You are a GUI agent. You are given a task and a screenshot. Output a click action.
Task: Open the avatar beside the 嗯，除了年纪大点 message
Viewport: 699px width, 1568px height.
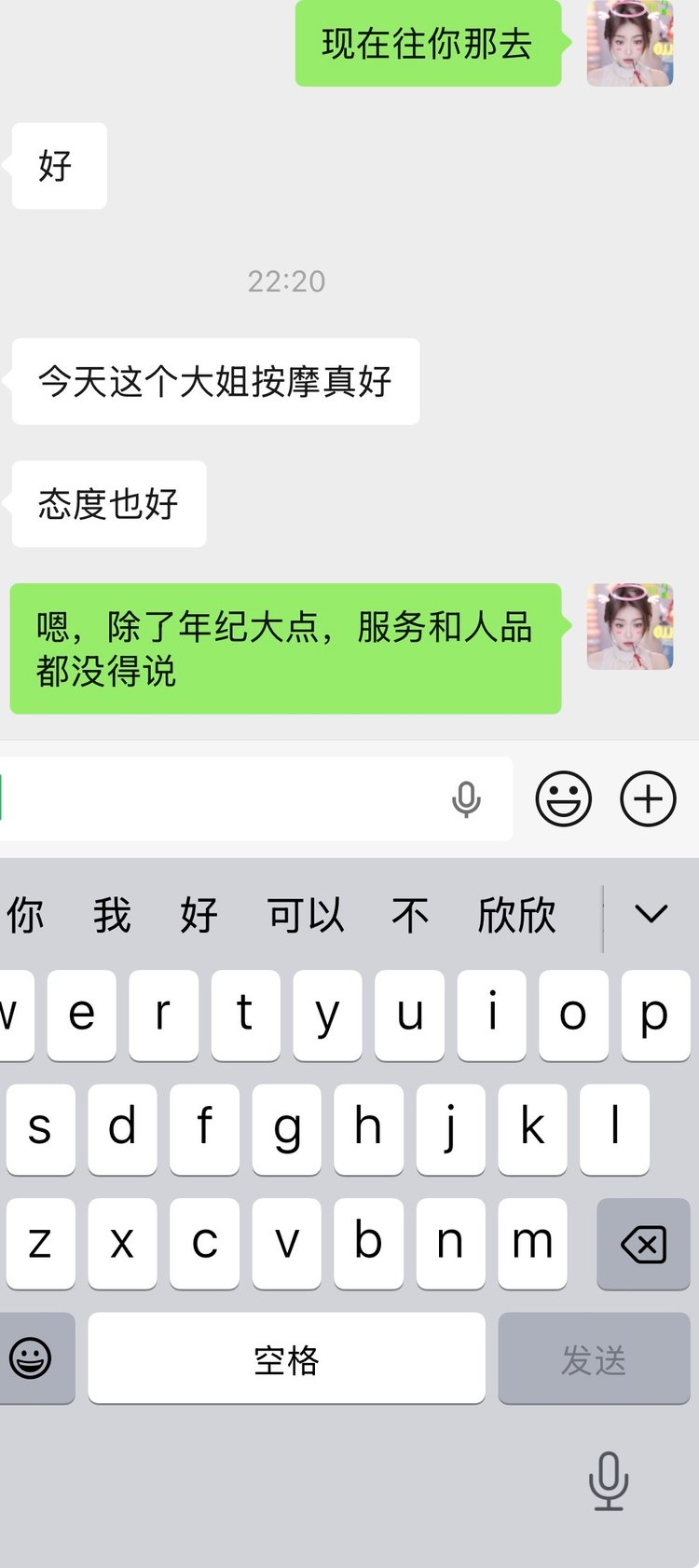[x=630, y=626]
